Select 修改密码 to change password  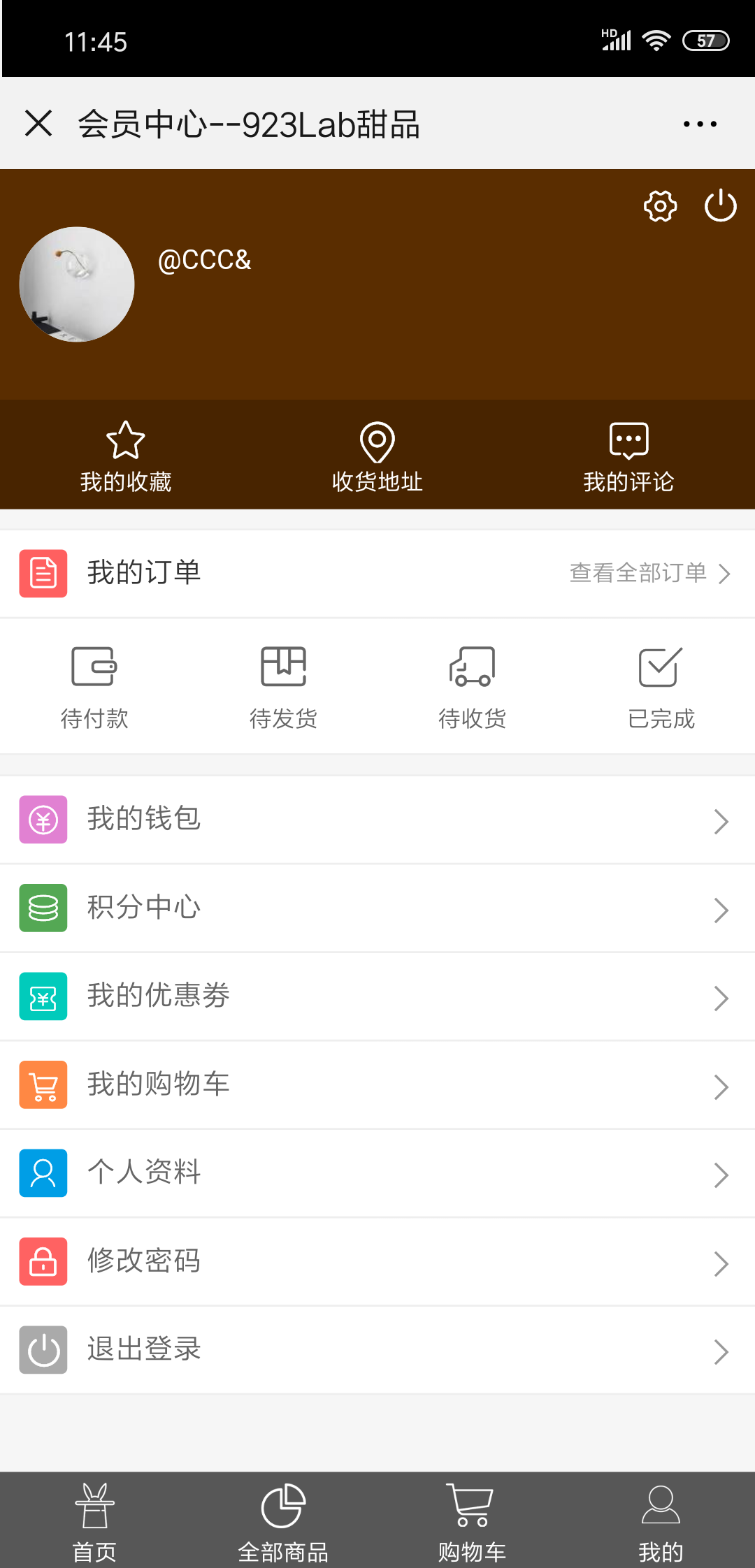[377, 1261]
